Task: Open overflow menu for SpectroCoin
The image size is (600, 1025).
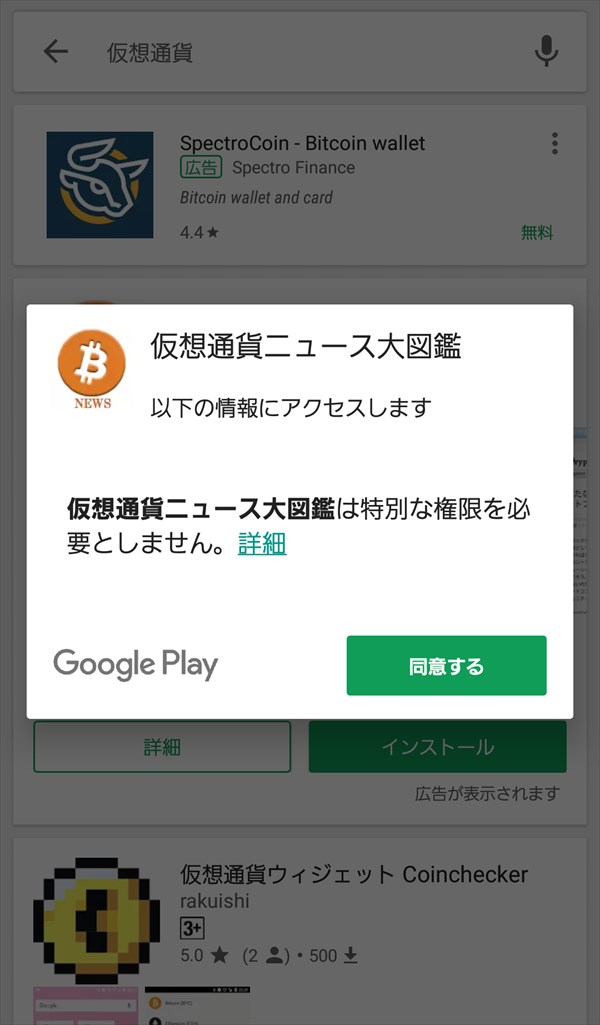Action: pos(554,144)
